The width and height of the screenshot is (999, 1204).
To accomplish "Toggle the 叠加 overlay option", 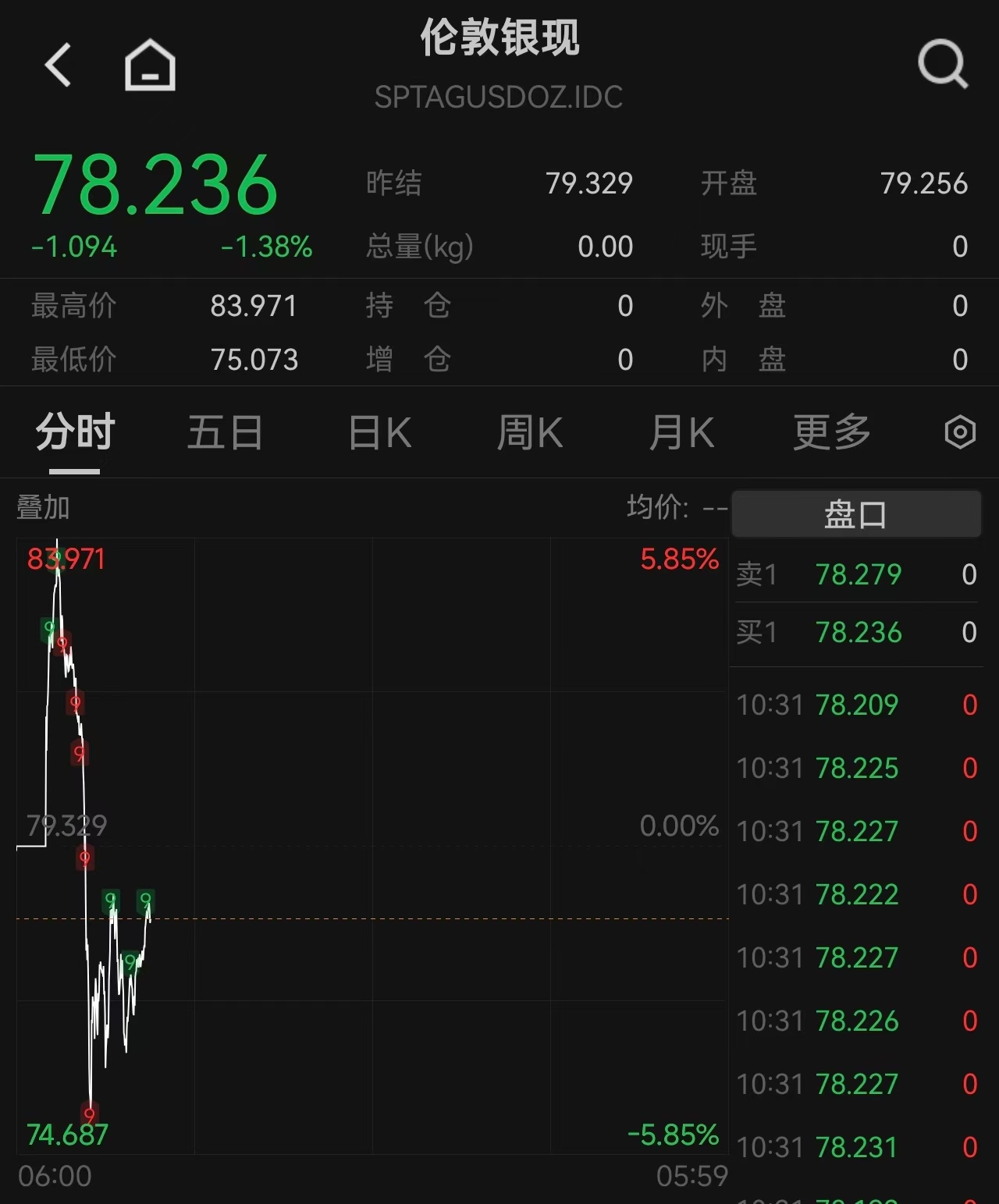I will click(43, 507).
